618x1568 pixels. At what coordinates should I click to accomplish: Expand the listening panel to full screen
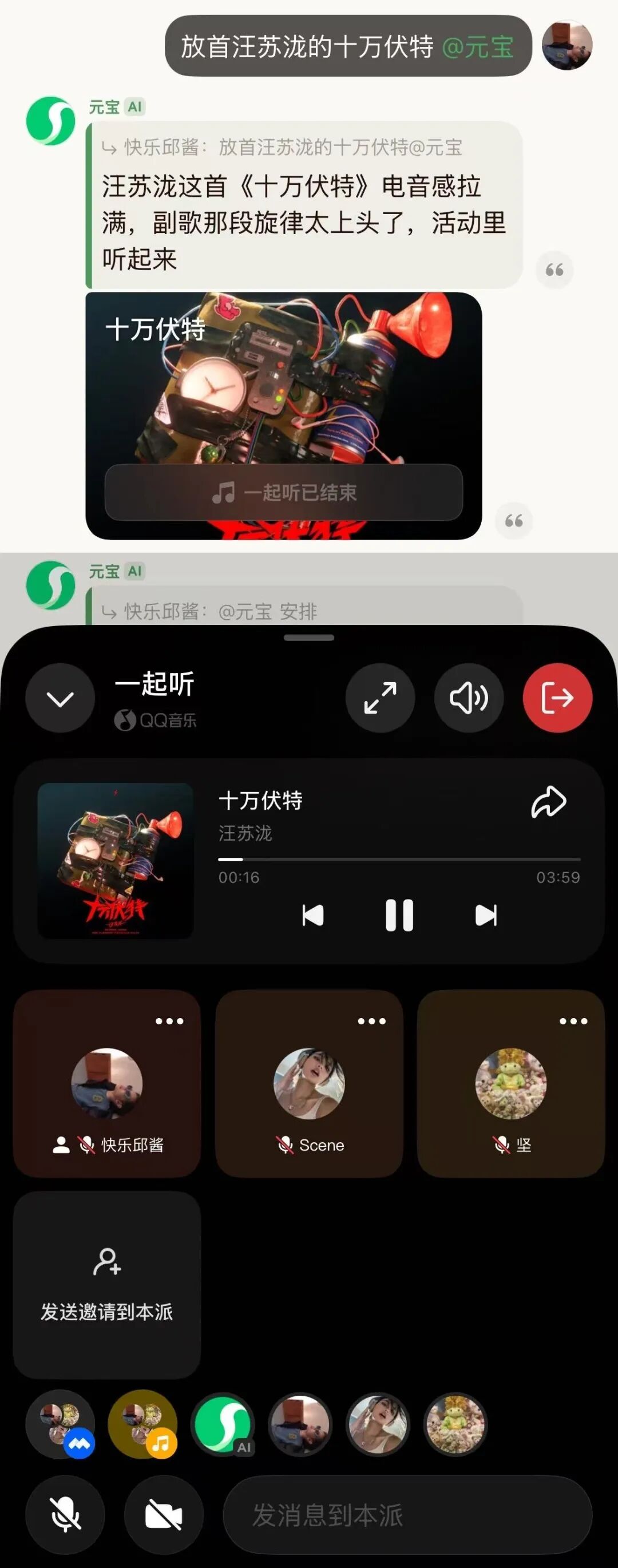coord(380,698)
